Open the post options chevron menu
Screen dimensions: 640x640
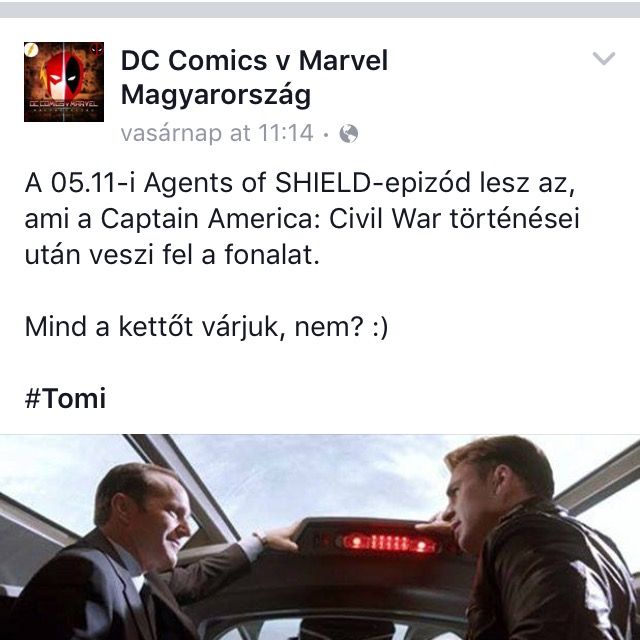click(603, 60)
